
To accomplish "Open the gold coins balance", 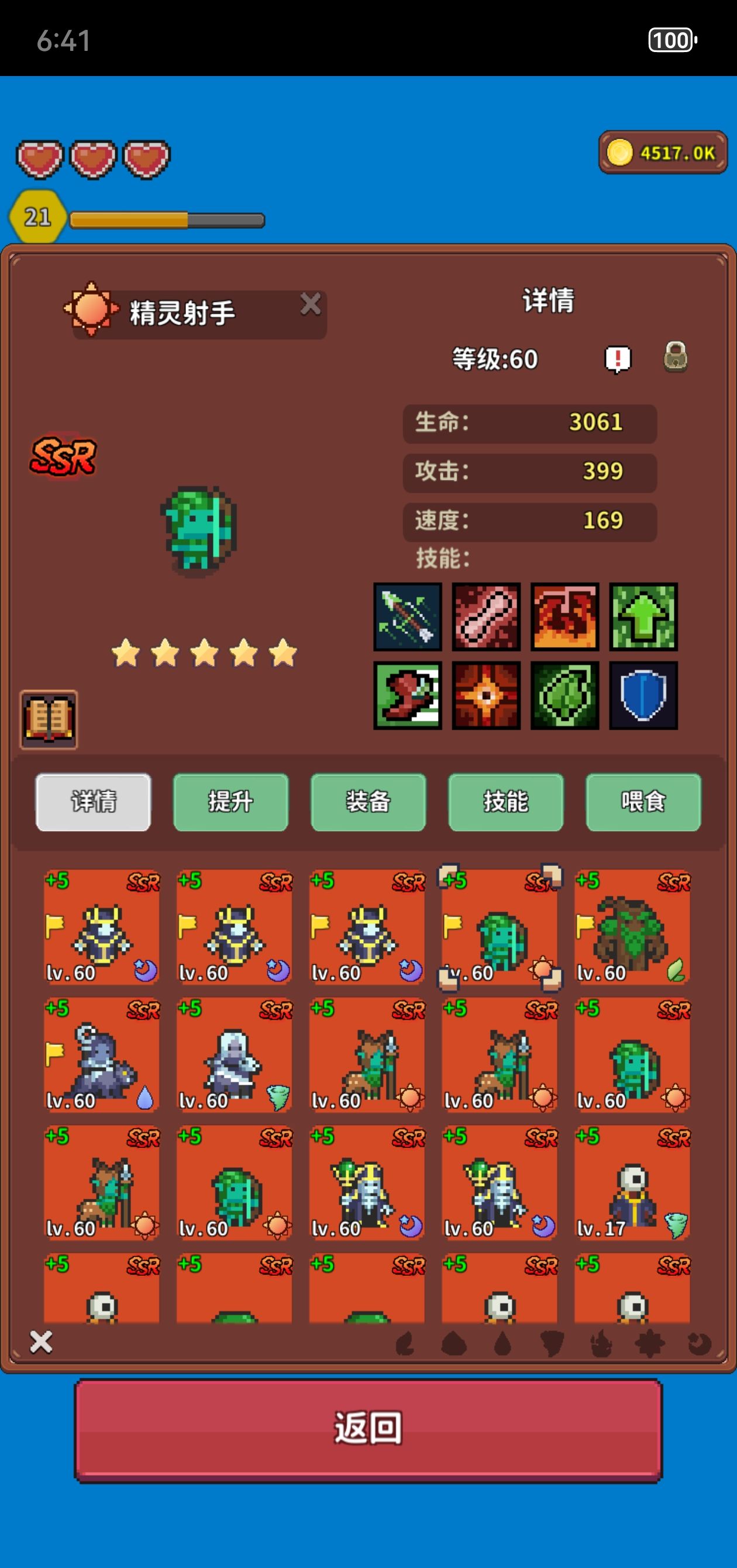I will point(663,152).
